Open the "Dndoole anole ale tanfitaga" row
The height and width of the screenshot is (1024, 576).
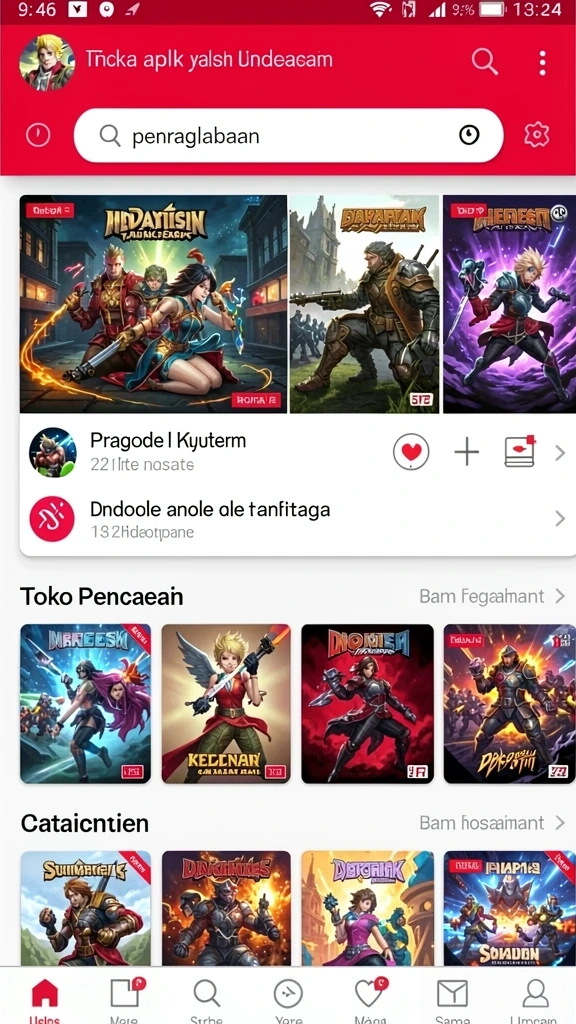point(298,519)
